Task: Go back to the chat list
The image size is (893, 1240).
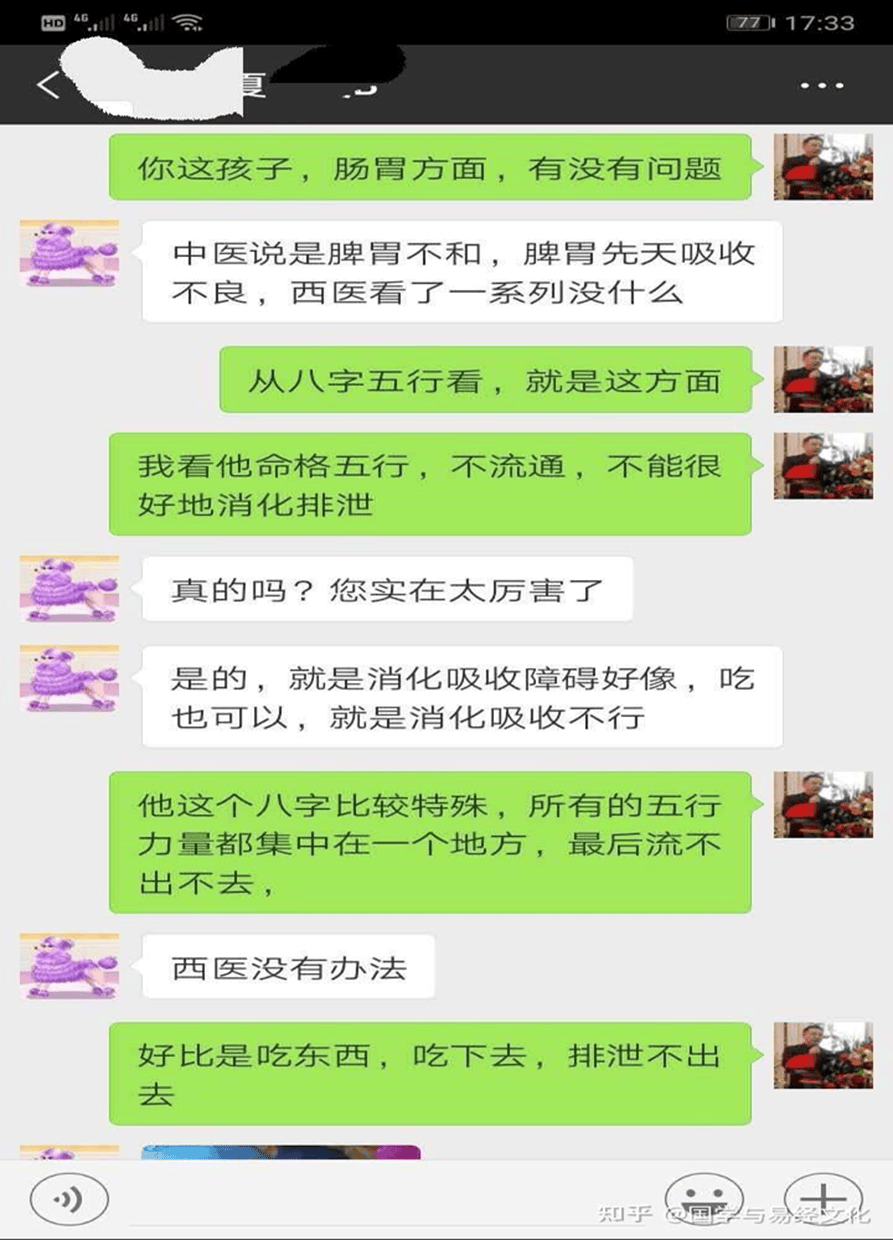Action: 47,85
